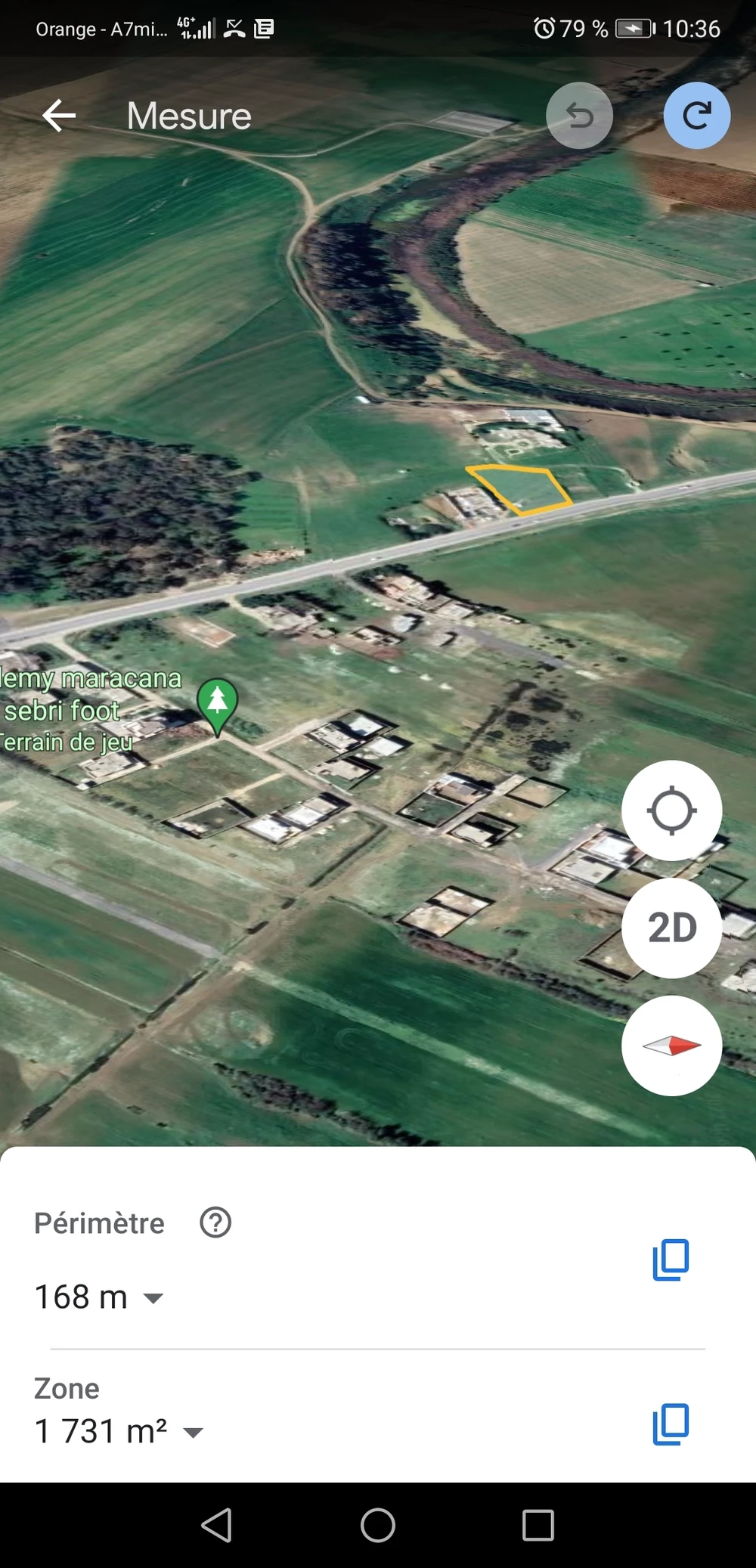Go to the system home screen
The width and height of the screenshot is (756, 1568).
pos(378,1525)
